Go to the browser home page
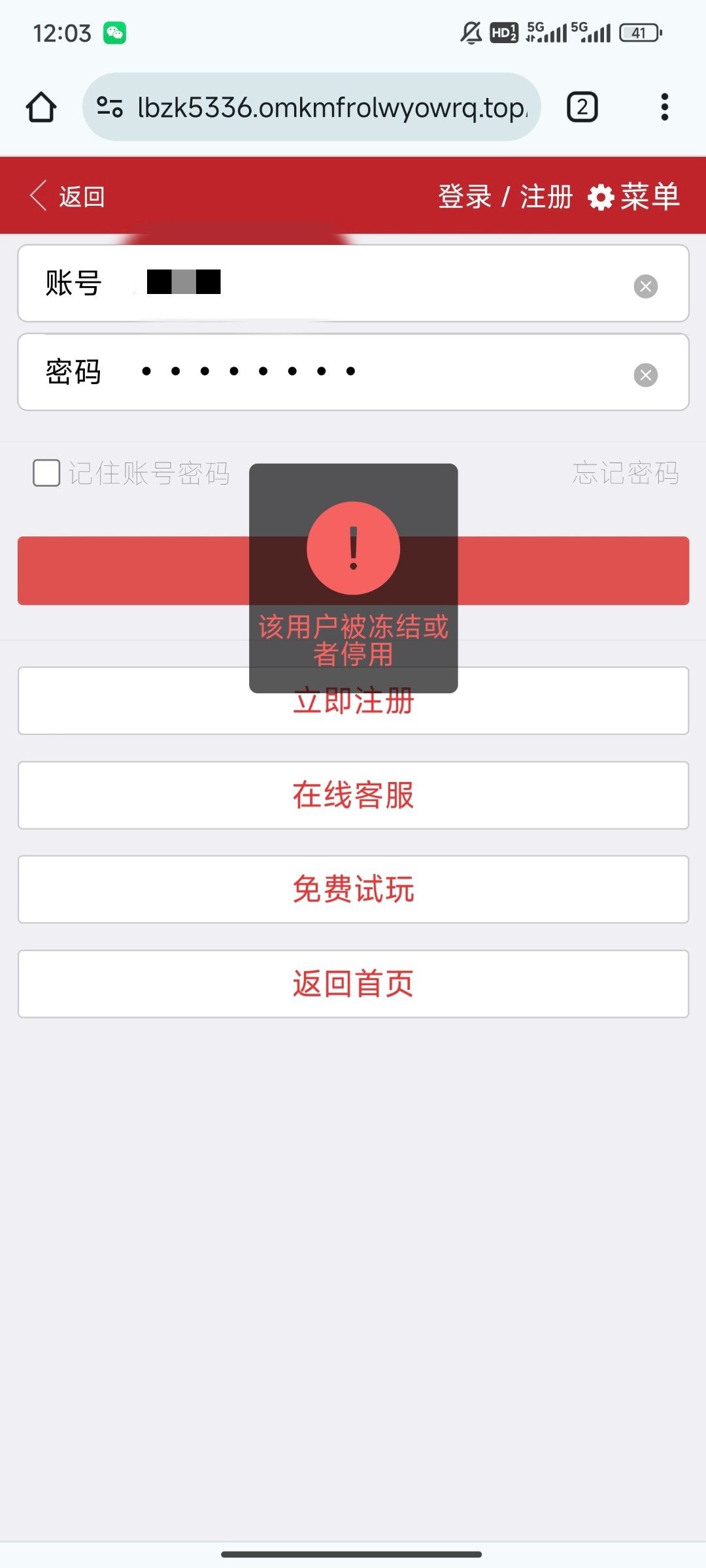Viewport: 706px width, 1568px height. coord(41,107)
